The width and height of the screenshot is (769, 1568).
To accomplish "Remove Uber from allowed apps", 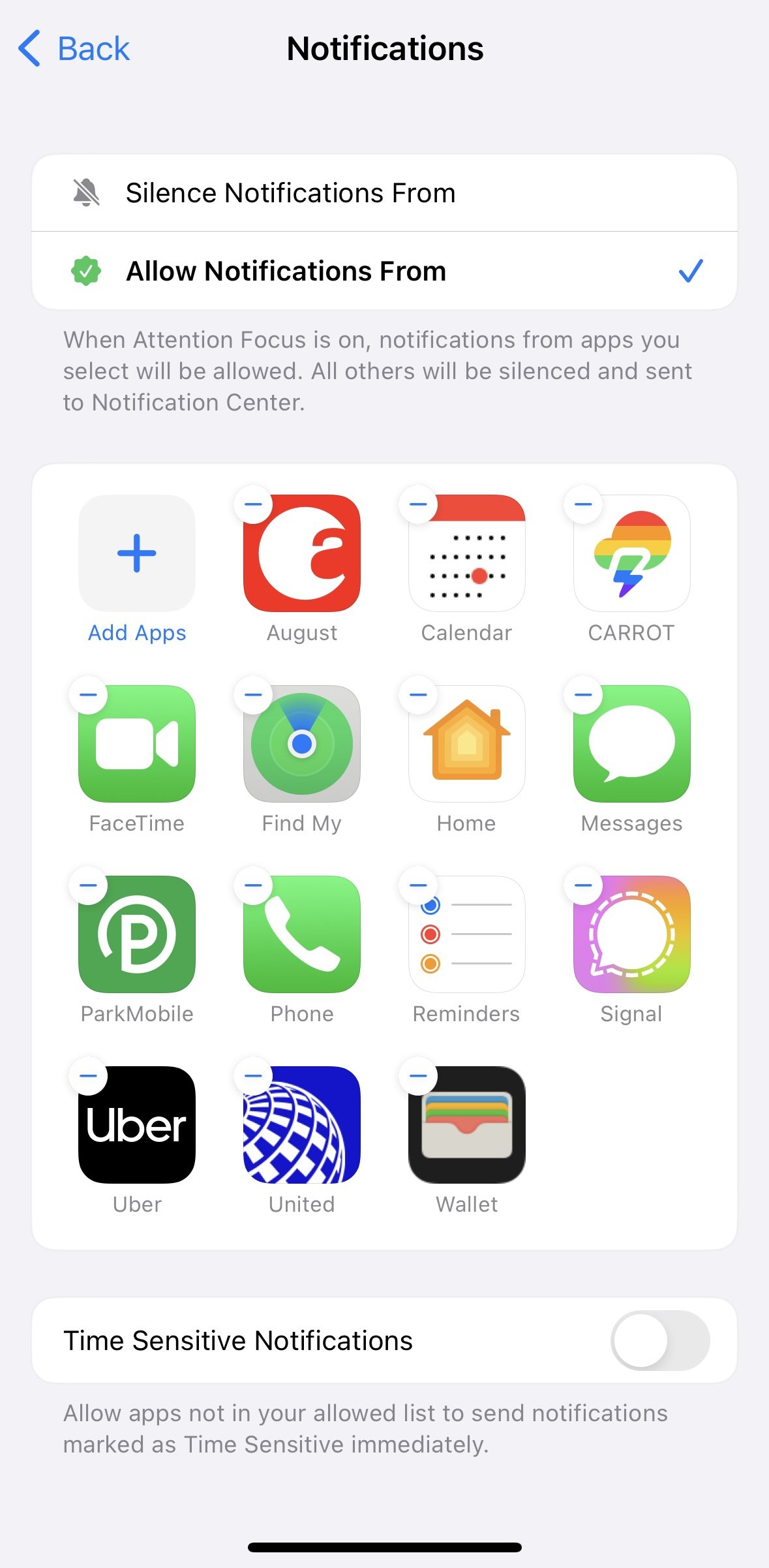I will 88,1076.
